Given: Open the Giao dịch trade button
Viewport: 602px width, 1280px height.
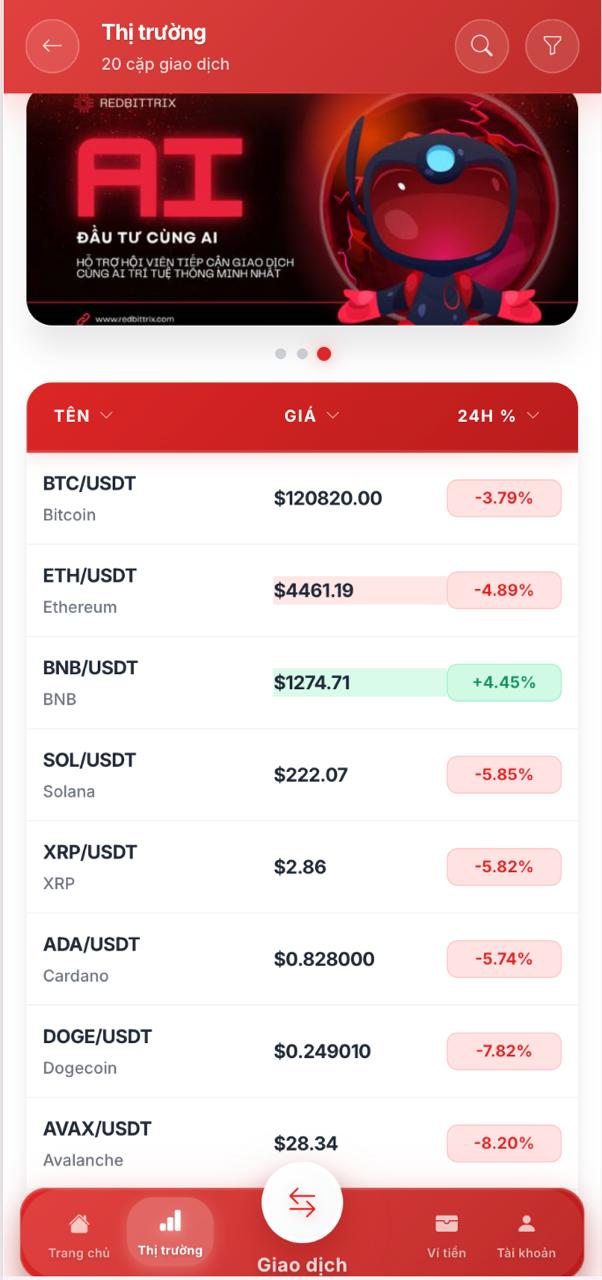Looking at the screenshot, I should 302,1206.
